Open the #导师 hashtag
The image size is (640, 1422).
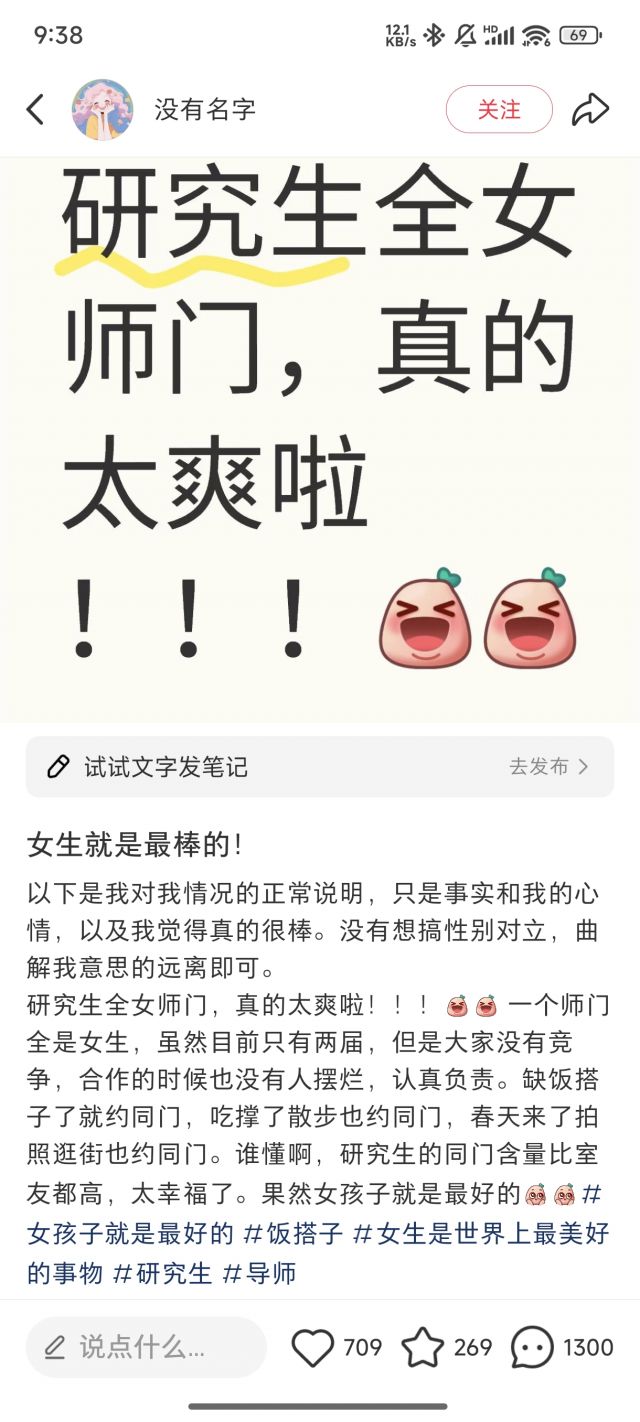tap(258, 1273)
